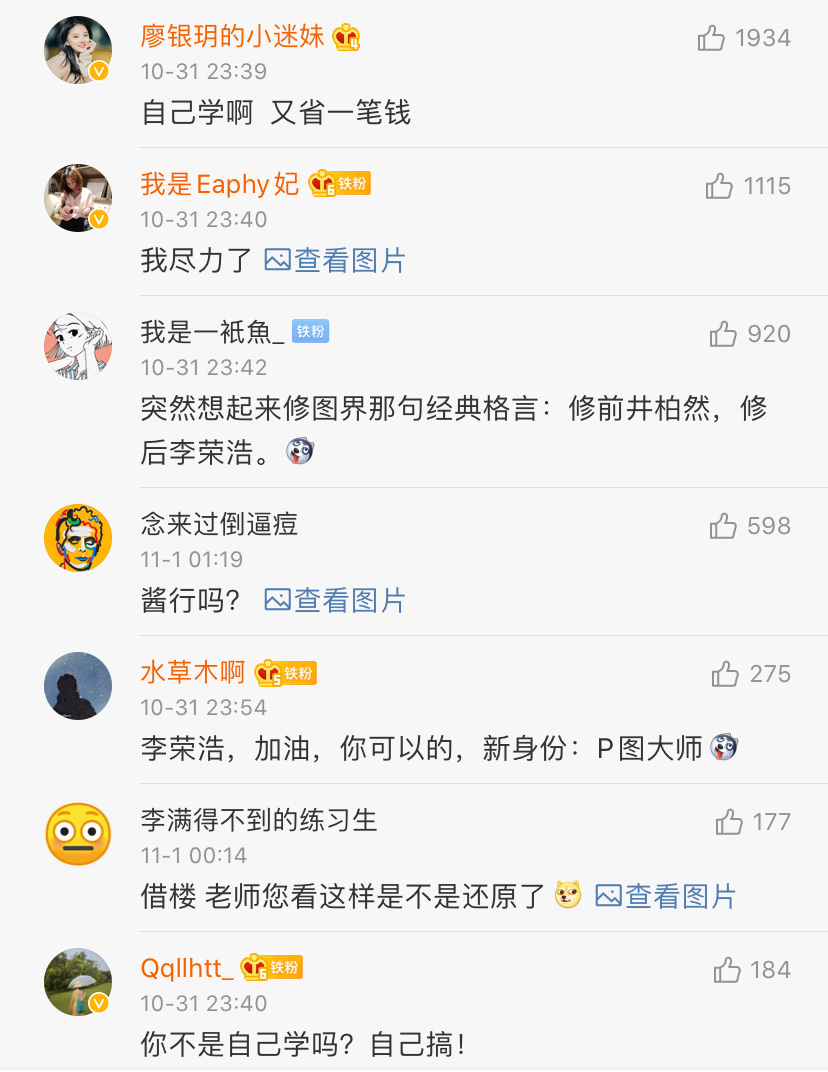Like the comment by 廖银玥的小迷妹
Viewport: 828px width, 1072px height.
712,39
